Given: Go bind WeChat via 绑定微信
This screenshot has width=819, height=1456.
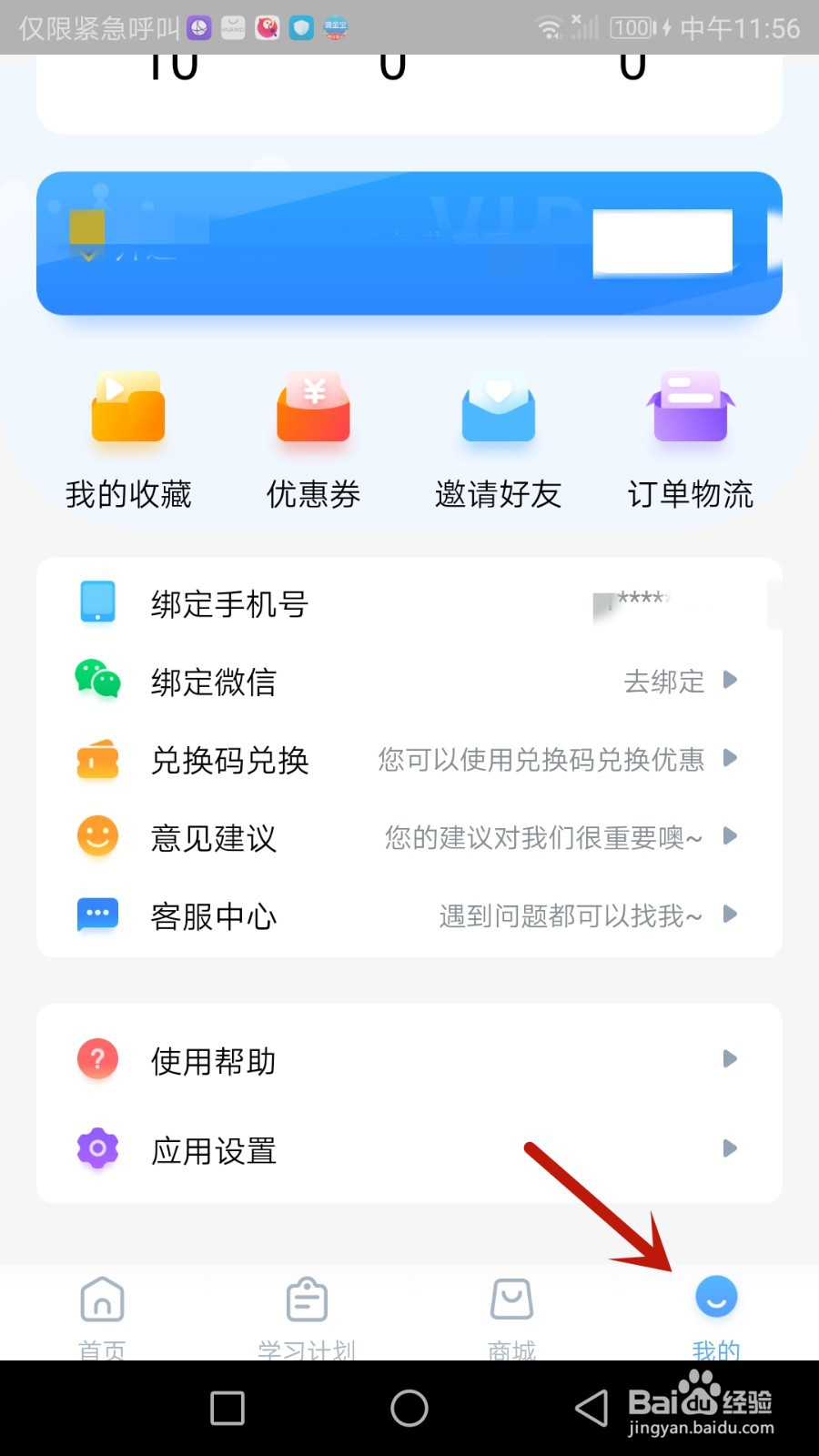Looking at the screenshot, I should [409, 682].
